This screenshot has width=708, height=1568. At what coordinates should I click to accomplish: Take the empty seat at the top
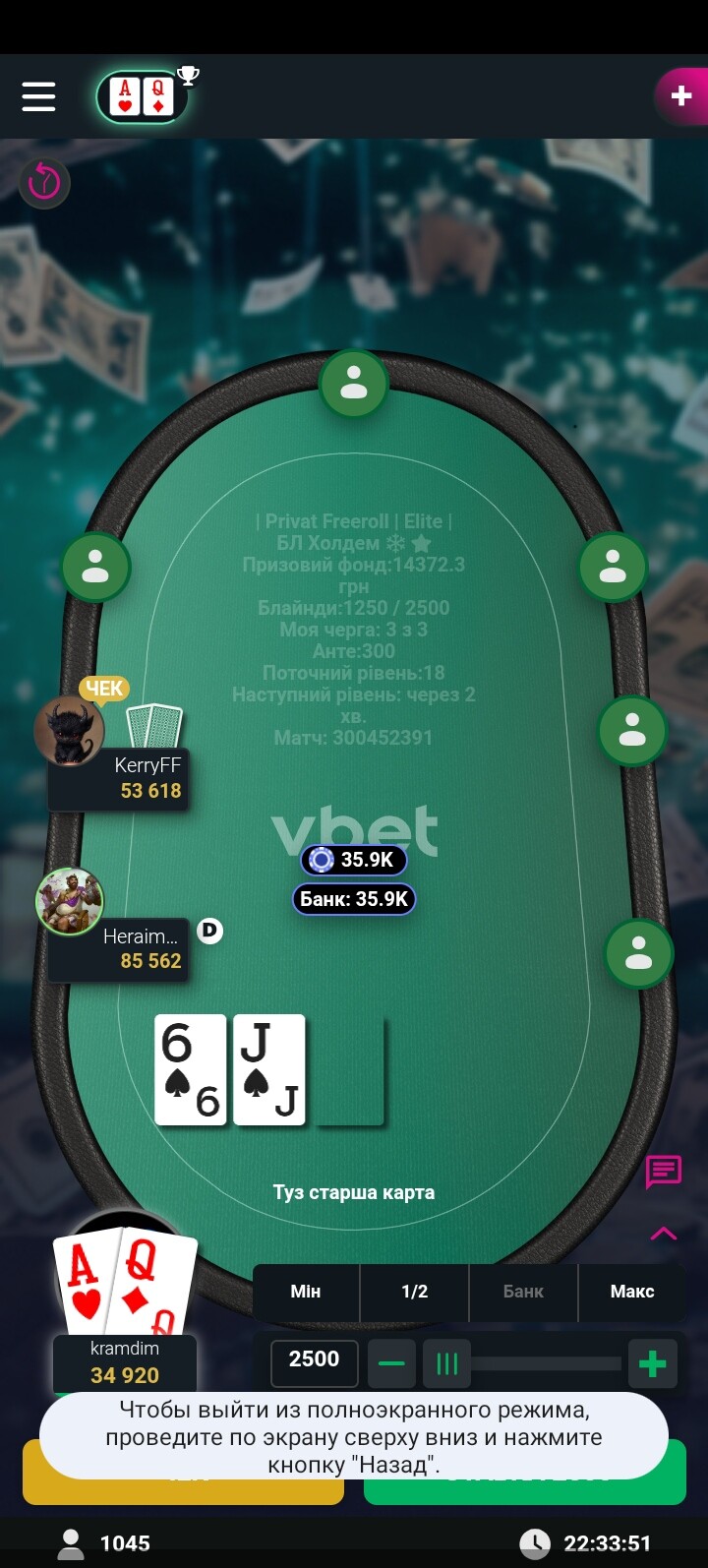(353, 384)
